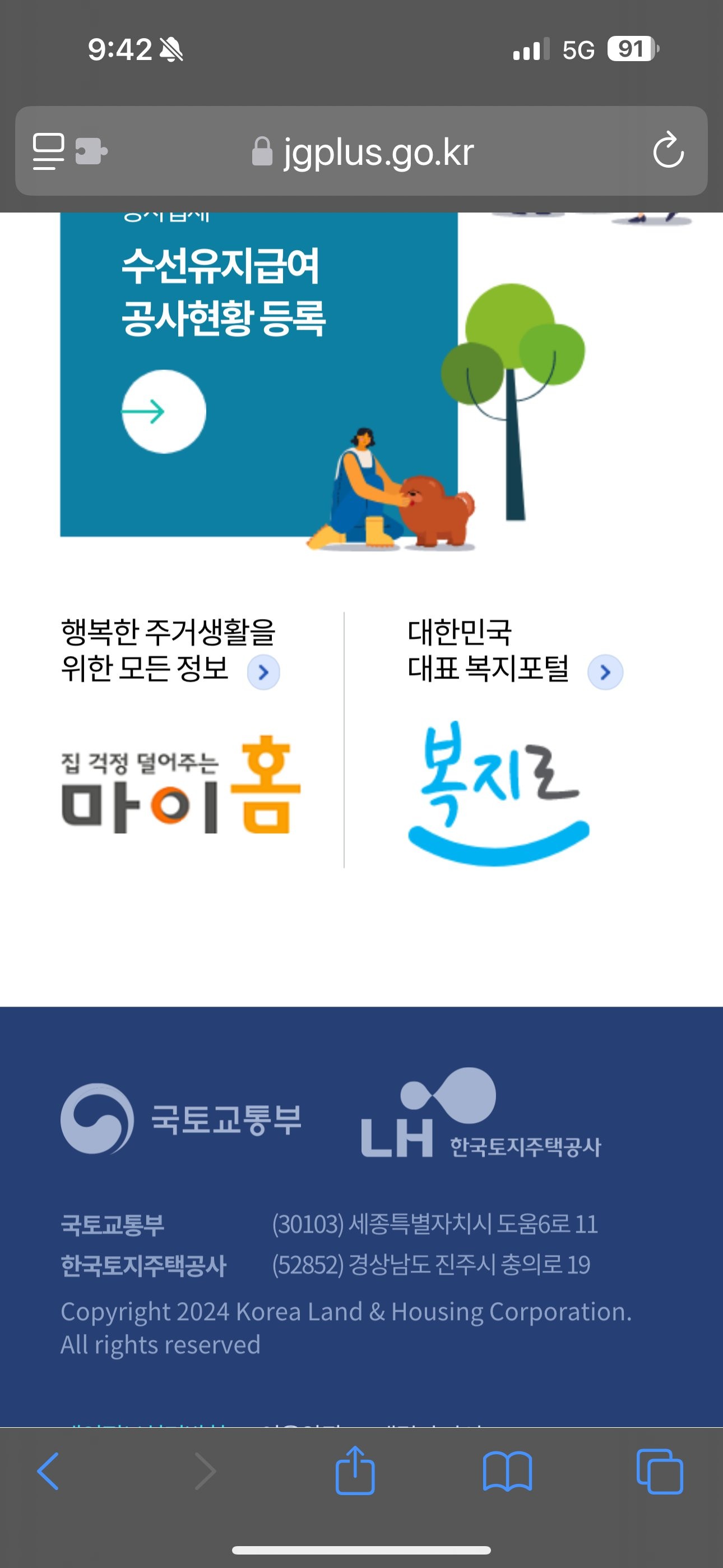Viewport: 723px width, 1568px height.
Task: Tap the jgplus.go.kr address bar
Action: point(377,151)
